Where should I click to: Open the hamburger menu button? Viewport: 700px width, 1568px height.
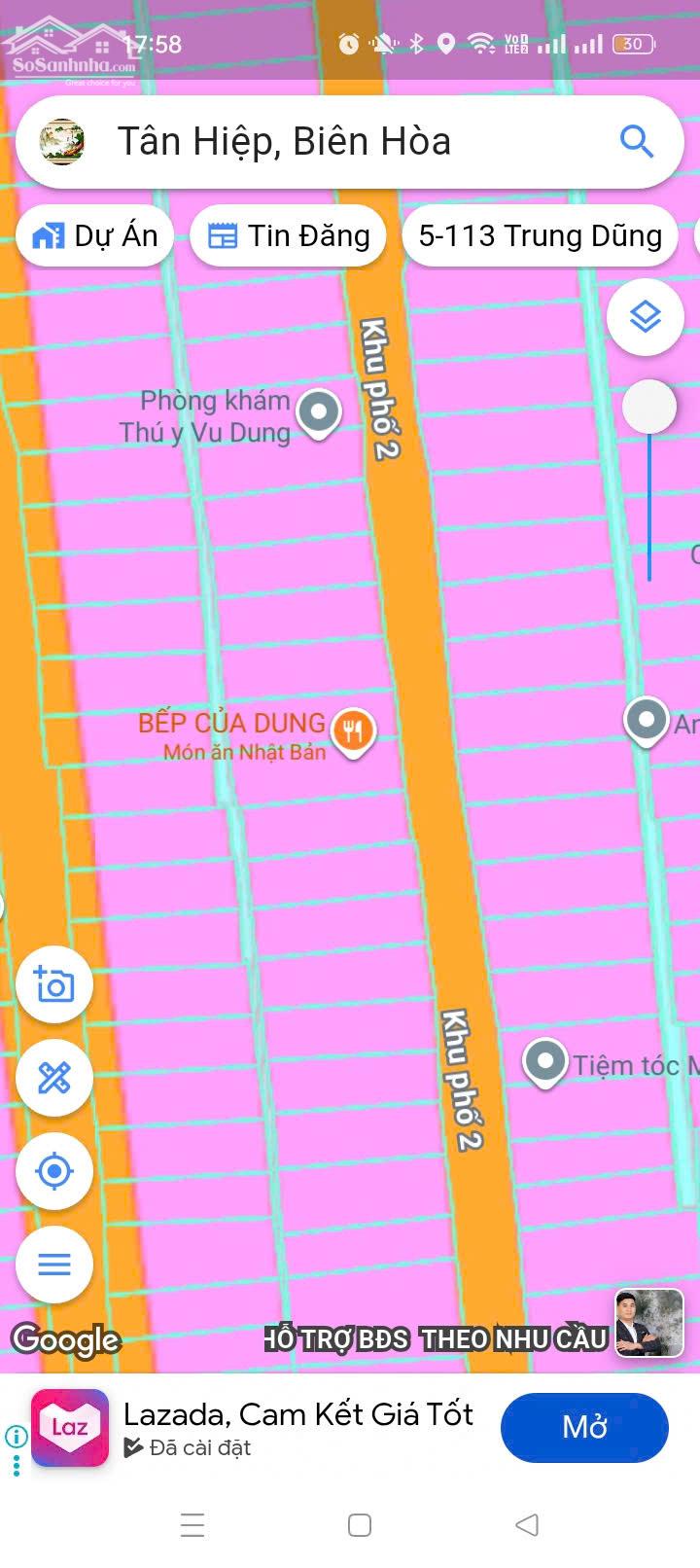(54, 1265)
